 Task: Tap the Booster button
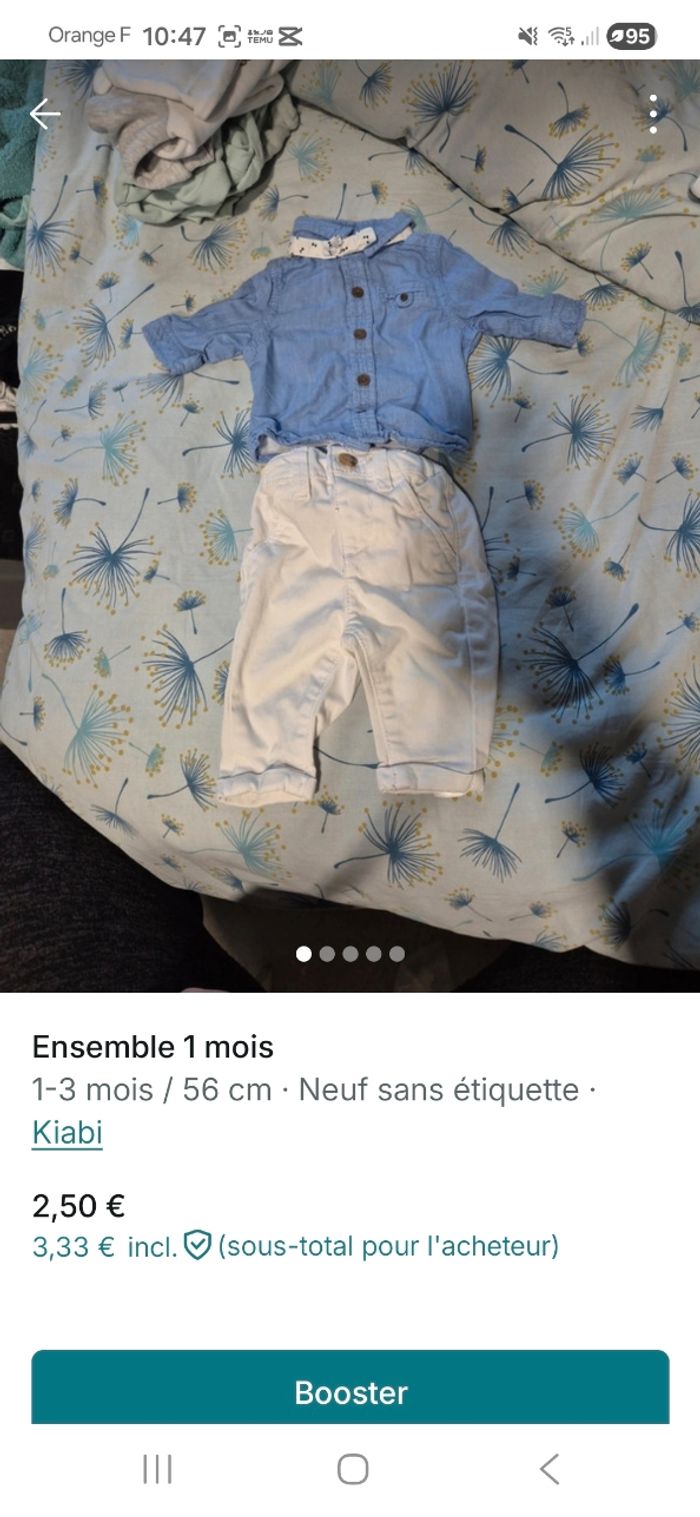[350, 1392]
